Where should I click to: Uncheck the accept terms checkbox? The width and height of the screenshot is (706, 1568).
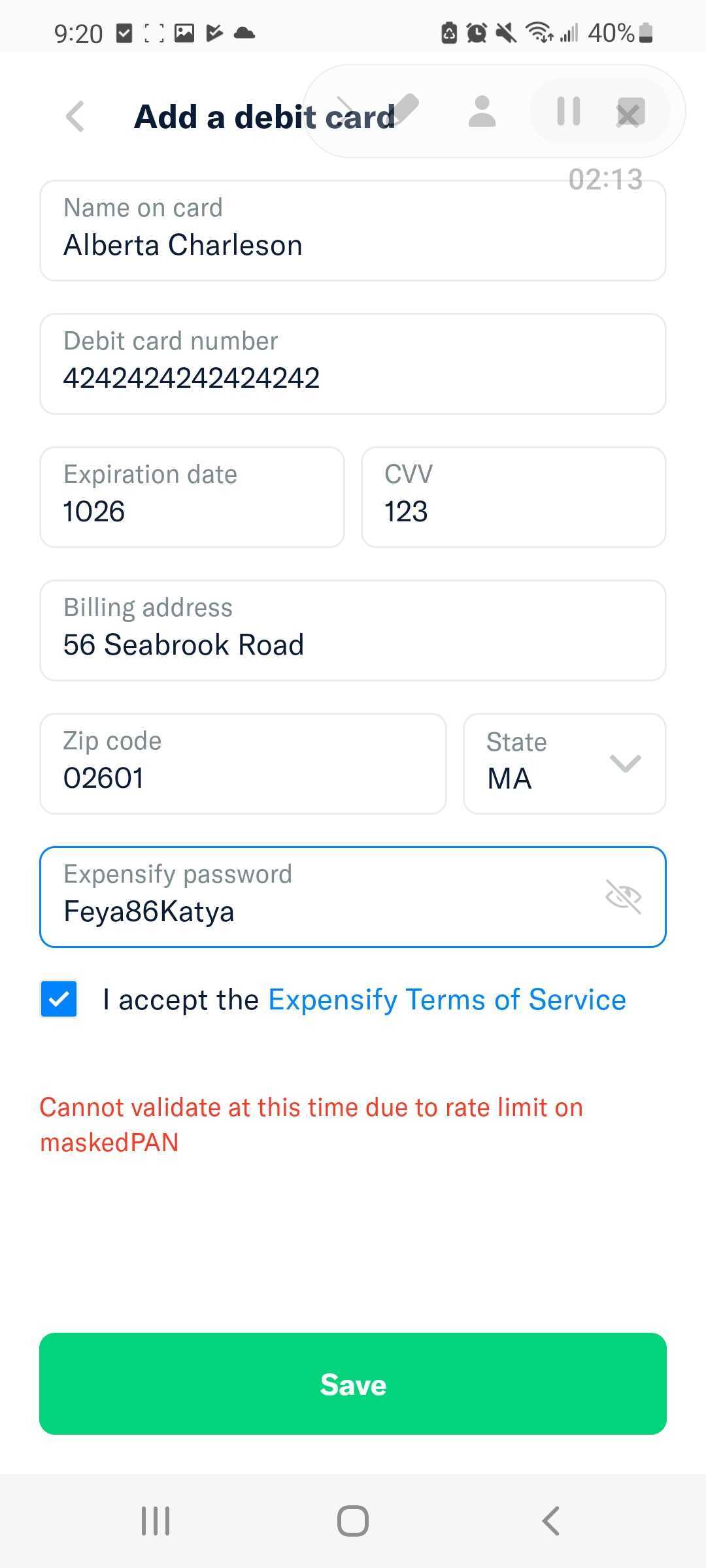tap(59, 1000)
